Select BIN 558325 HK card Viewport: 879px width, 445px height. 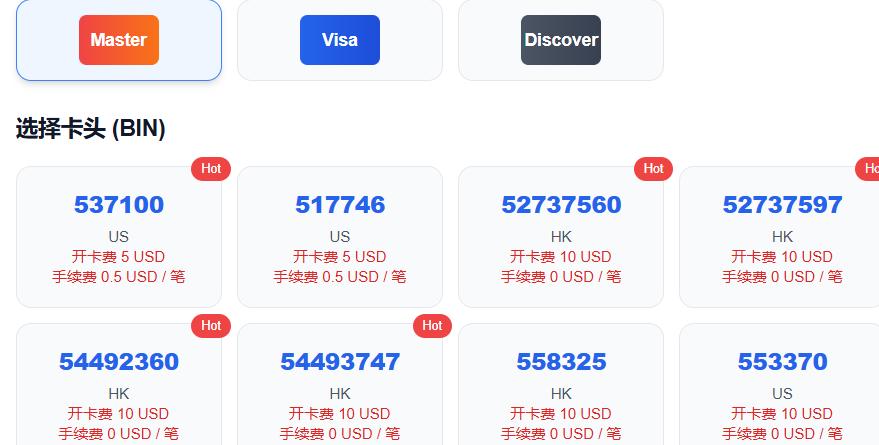point(561,390)
